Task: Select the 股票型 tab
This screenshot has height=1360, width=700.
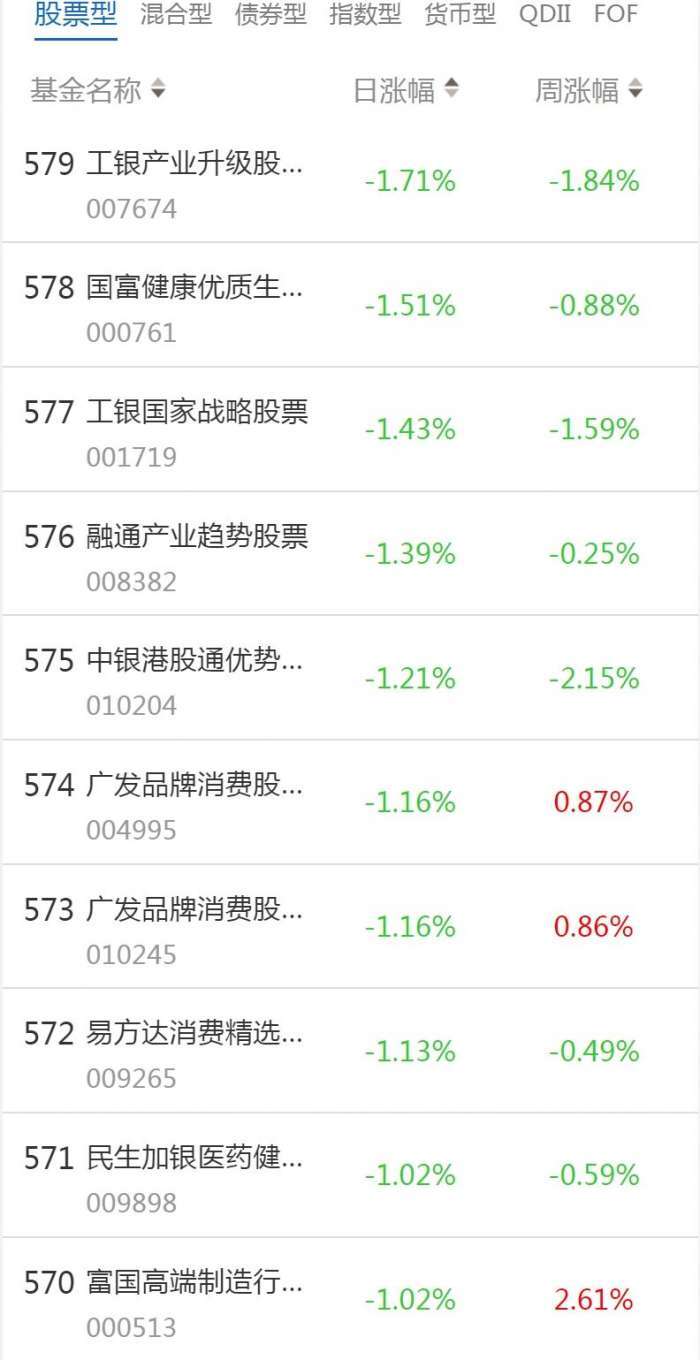Action: point(76,15)
